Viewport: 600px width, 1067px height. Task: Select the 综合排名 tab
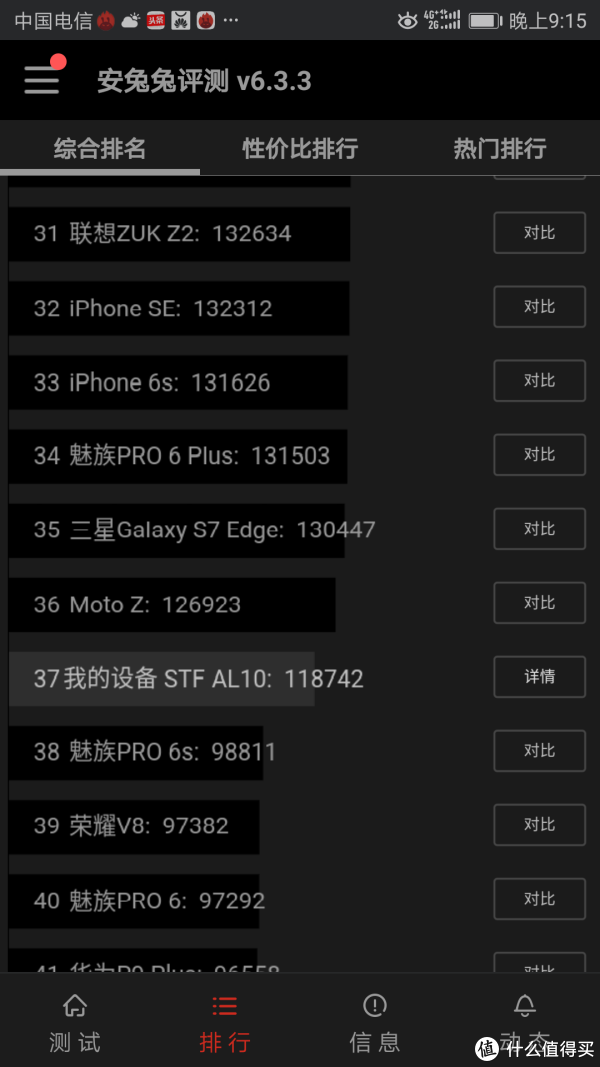pyautogui.click(x=100, y=148)
